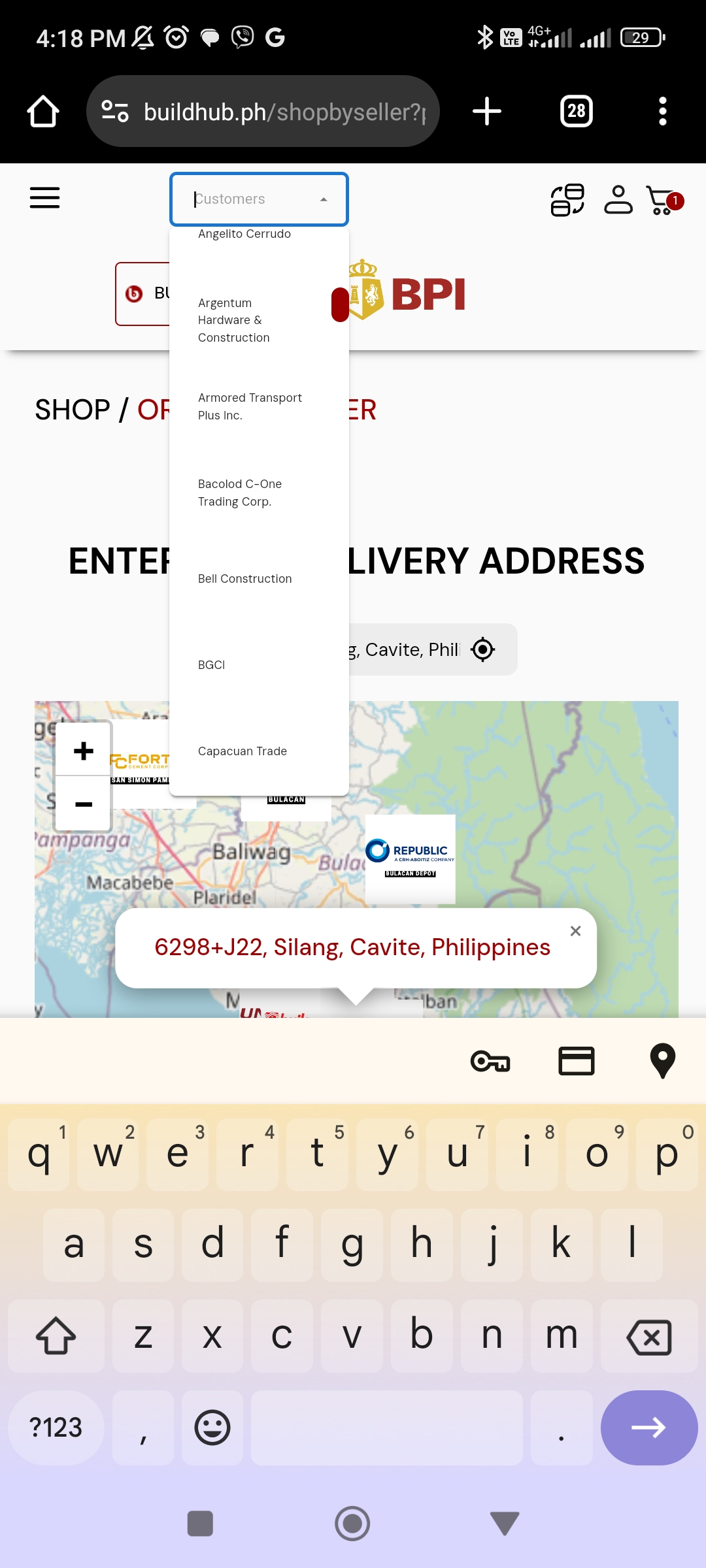Zoom in on the map

pos(84,751)
